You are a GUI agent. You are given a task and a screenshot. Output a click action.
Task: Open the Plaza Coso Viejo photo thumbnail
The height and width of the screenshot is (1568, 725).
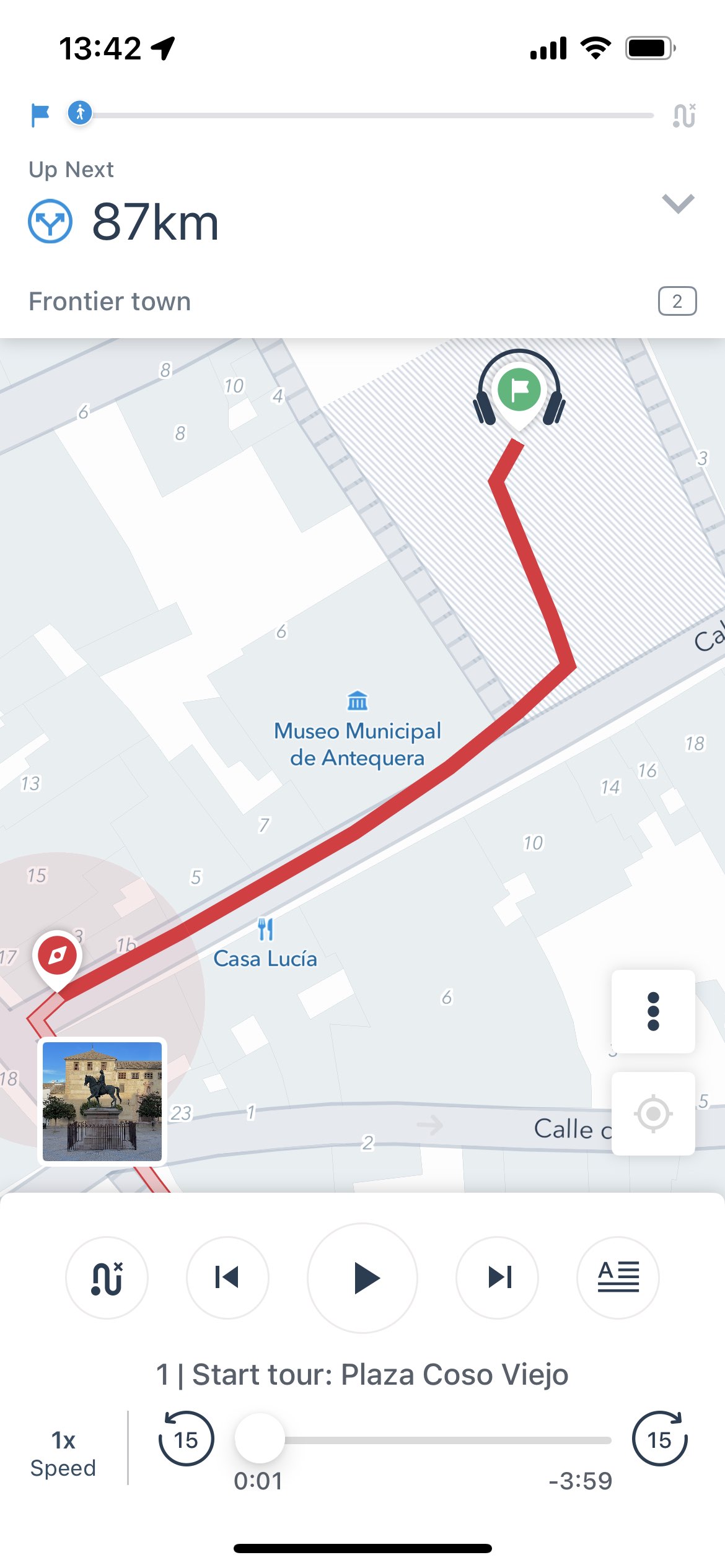102,1101
